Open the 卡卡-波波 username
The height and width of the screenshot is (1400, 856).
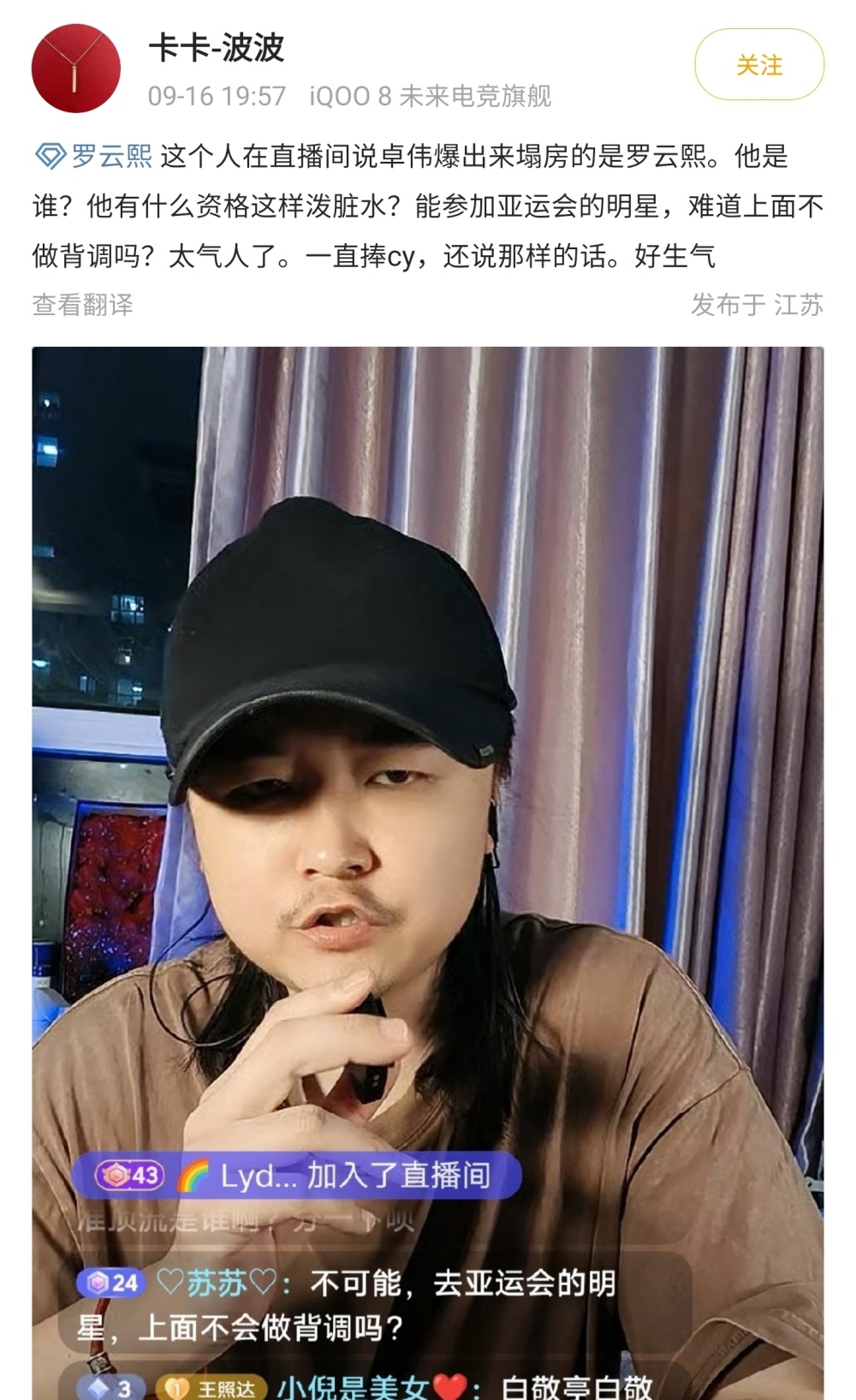[217, 48]
